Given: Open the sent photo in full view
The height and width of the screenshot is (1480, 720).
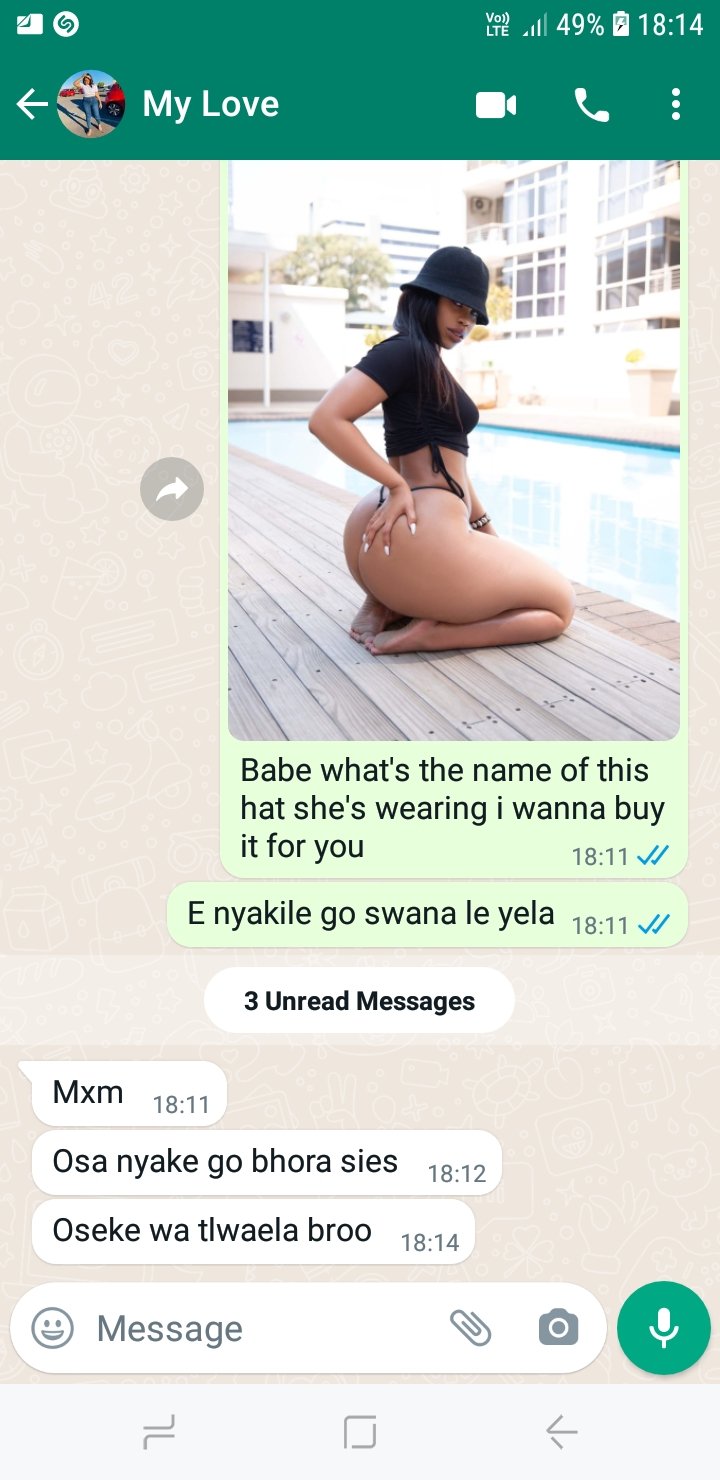Looking at the screenshot, I should pyautogui.click(x=454, y=450).
